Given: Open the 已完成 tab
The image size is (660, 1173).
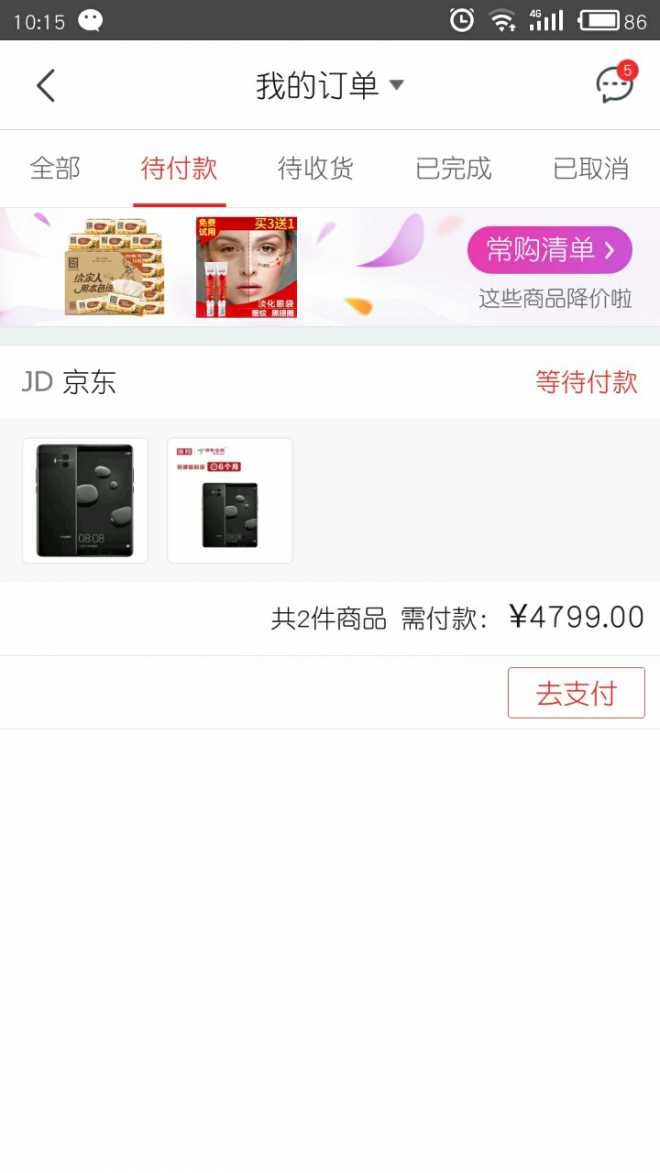Looking at the screenshot, I should [x=453, y=168].
